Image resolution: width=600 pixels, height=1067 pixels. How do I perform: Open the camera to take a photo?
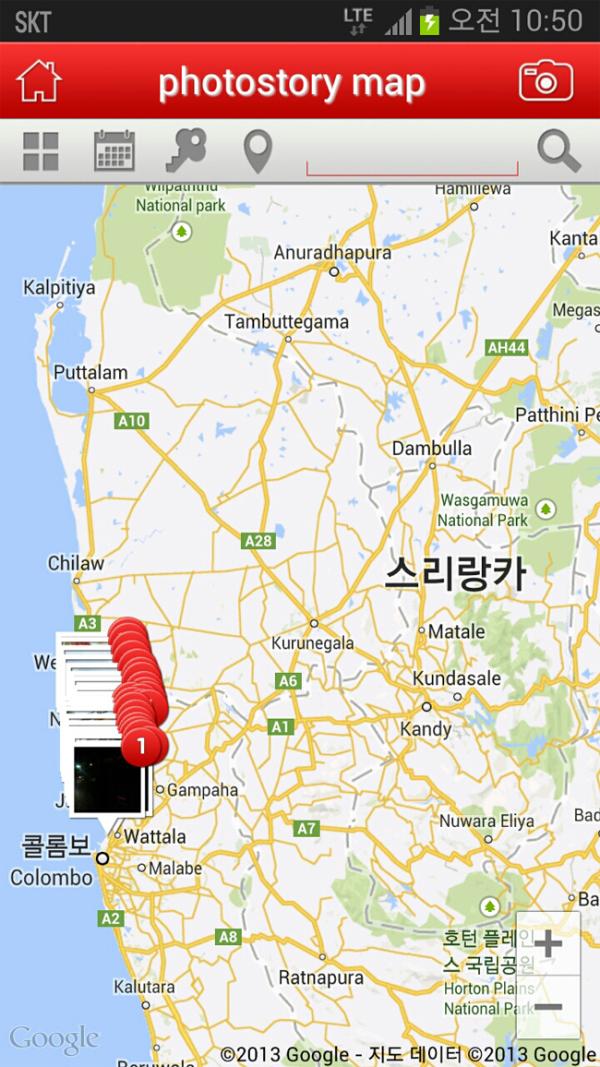point(545,81)
